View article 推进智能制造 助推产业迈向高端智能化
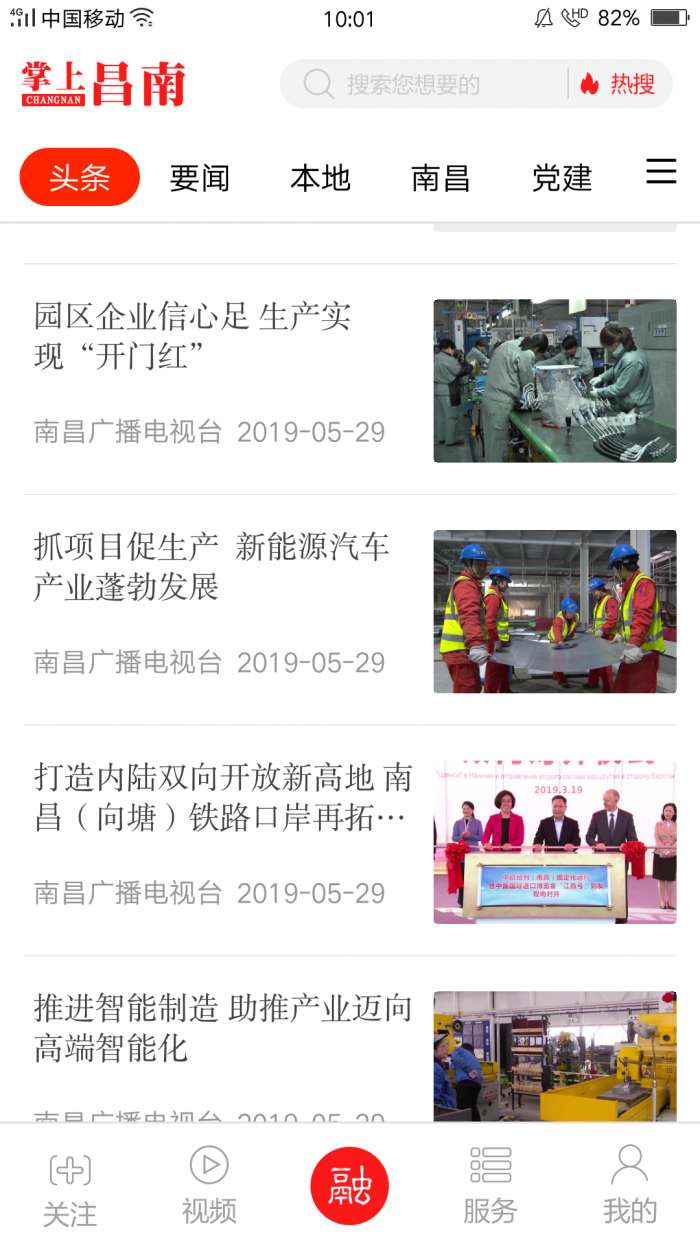 222,1028
